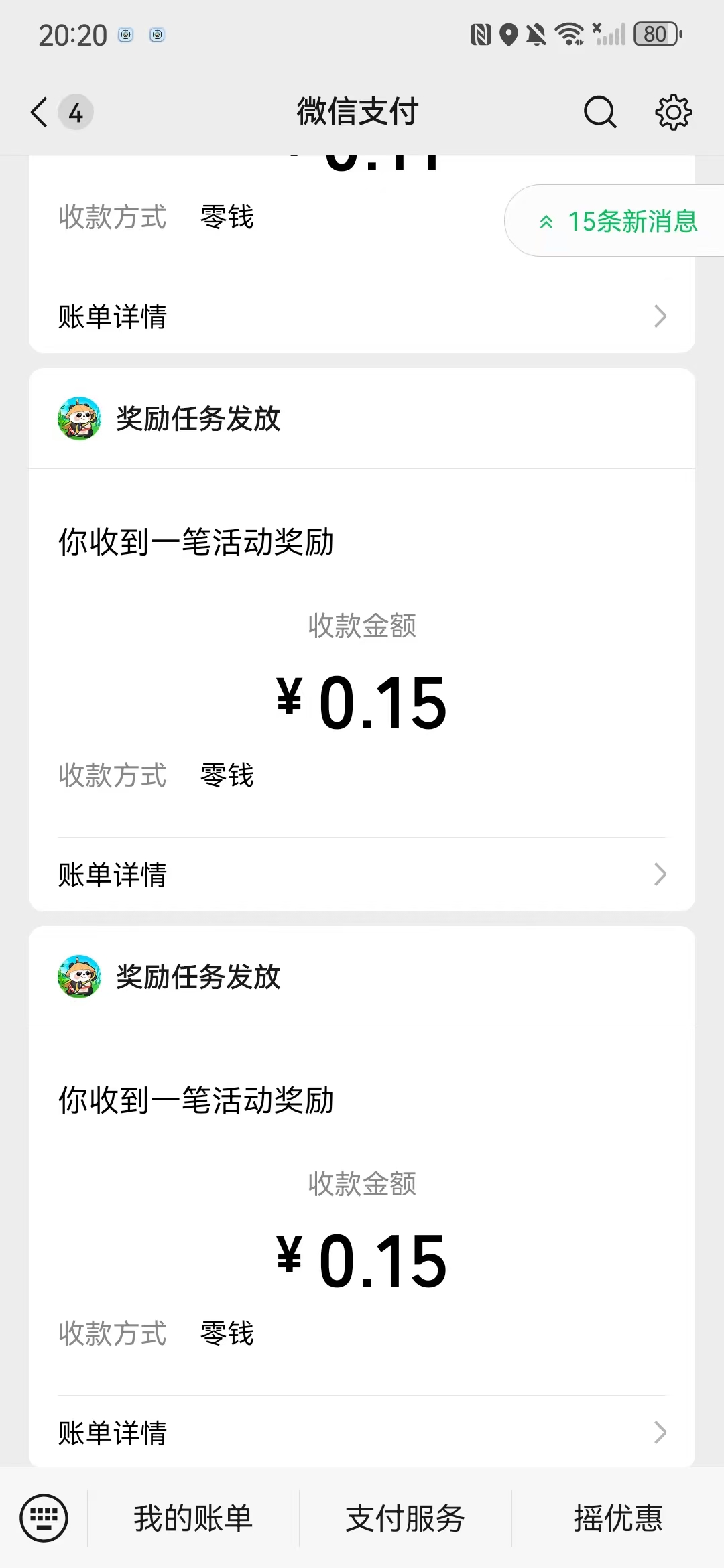
Task: Open the settings gear icon
Action: (x=673, y=112)
